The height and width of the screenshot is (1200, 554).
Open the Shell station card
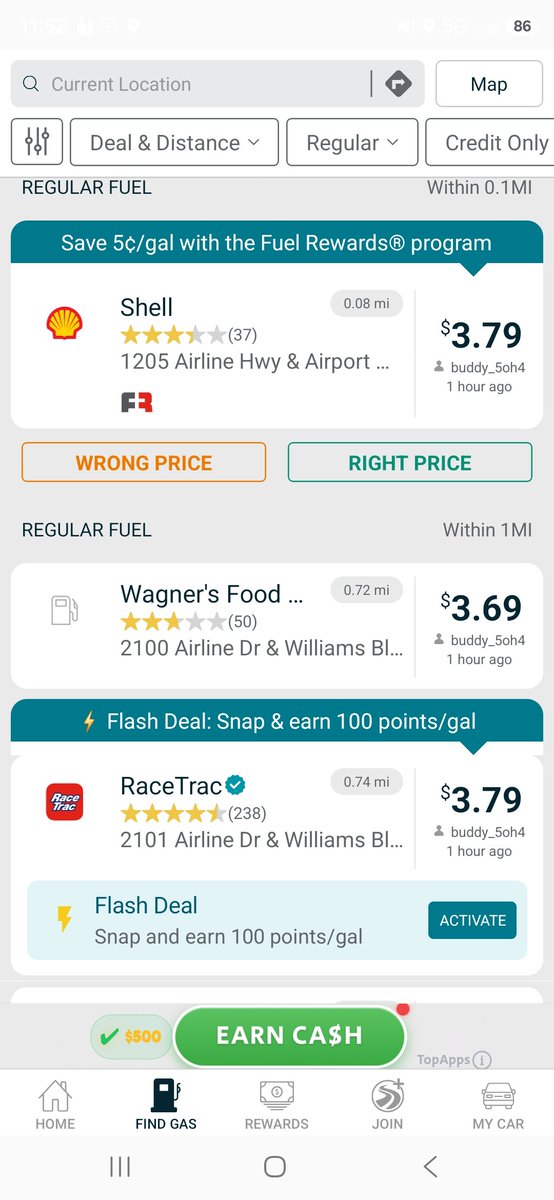[277, 347]
